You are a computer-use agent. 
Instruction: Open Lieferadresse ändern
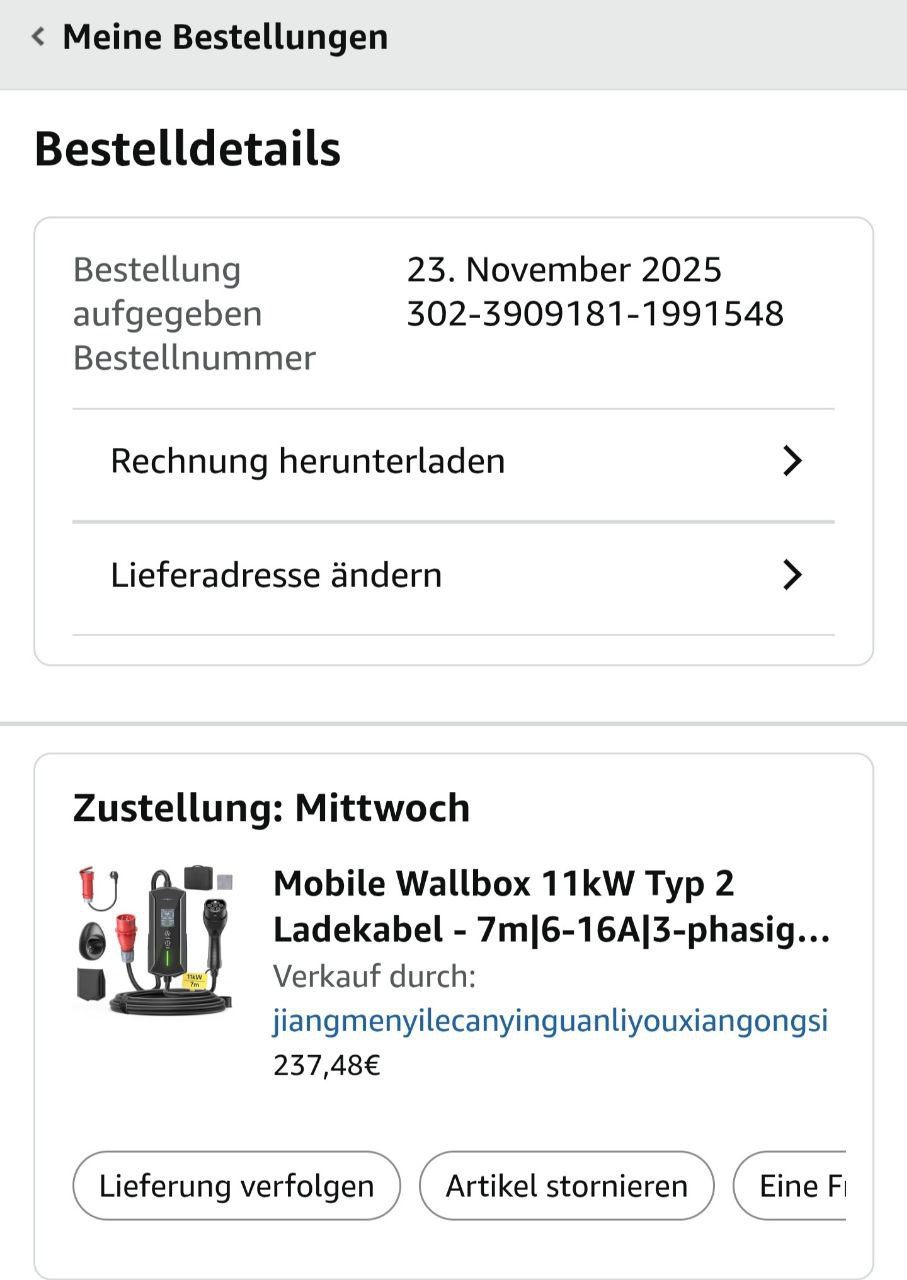453,576
